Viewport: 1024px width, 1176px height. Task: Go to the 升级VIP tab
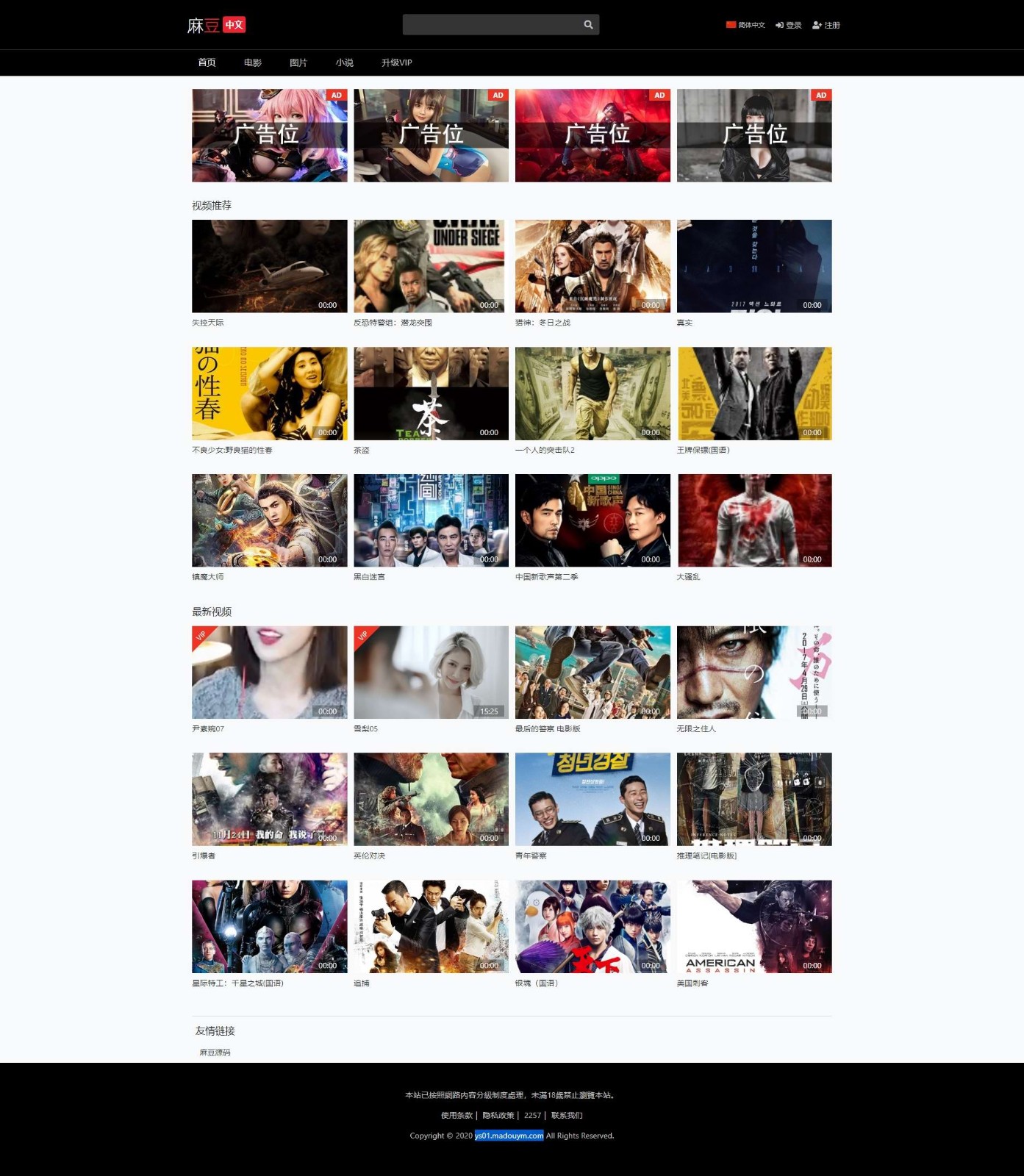(x=397, y=62)
